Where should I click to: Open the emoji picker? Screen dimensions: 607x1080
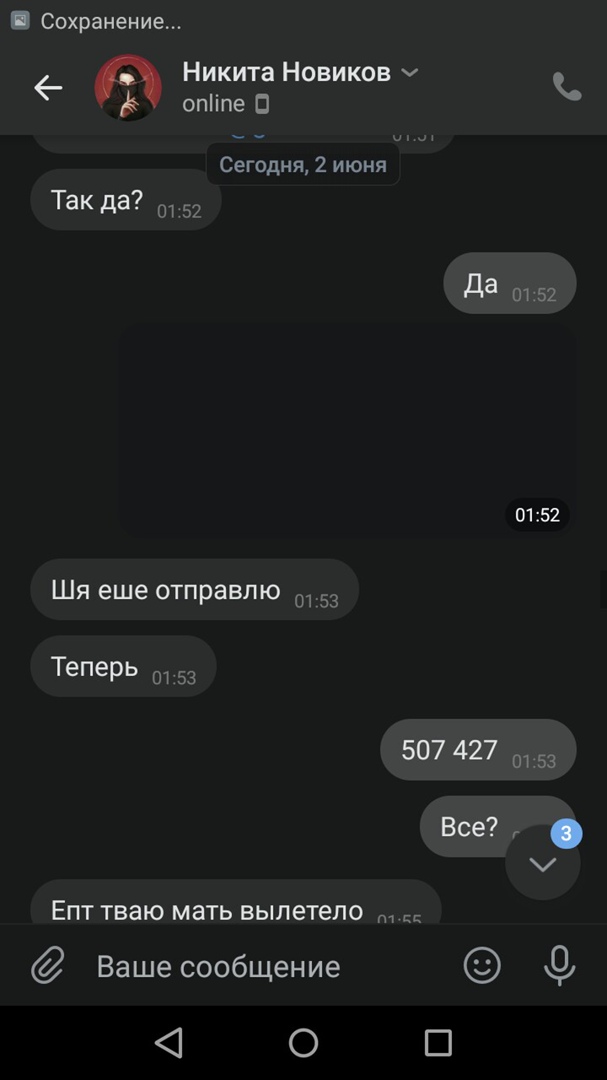point(482,965)
